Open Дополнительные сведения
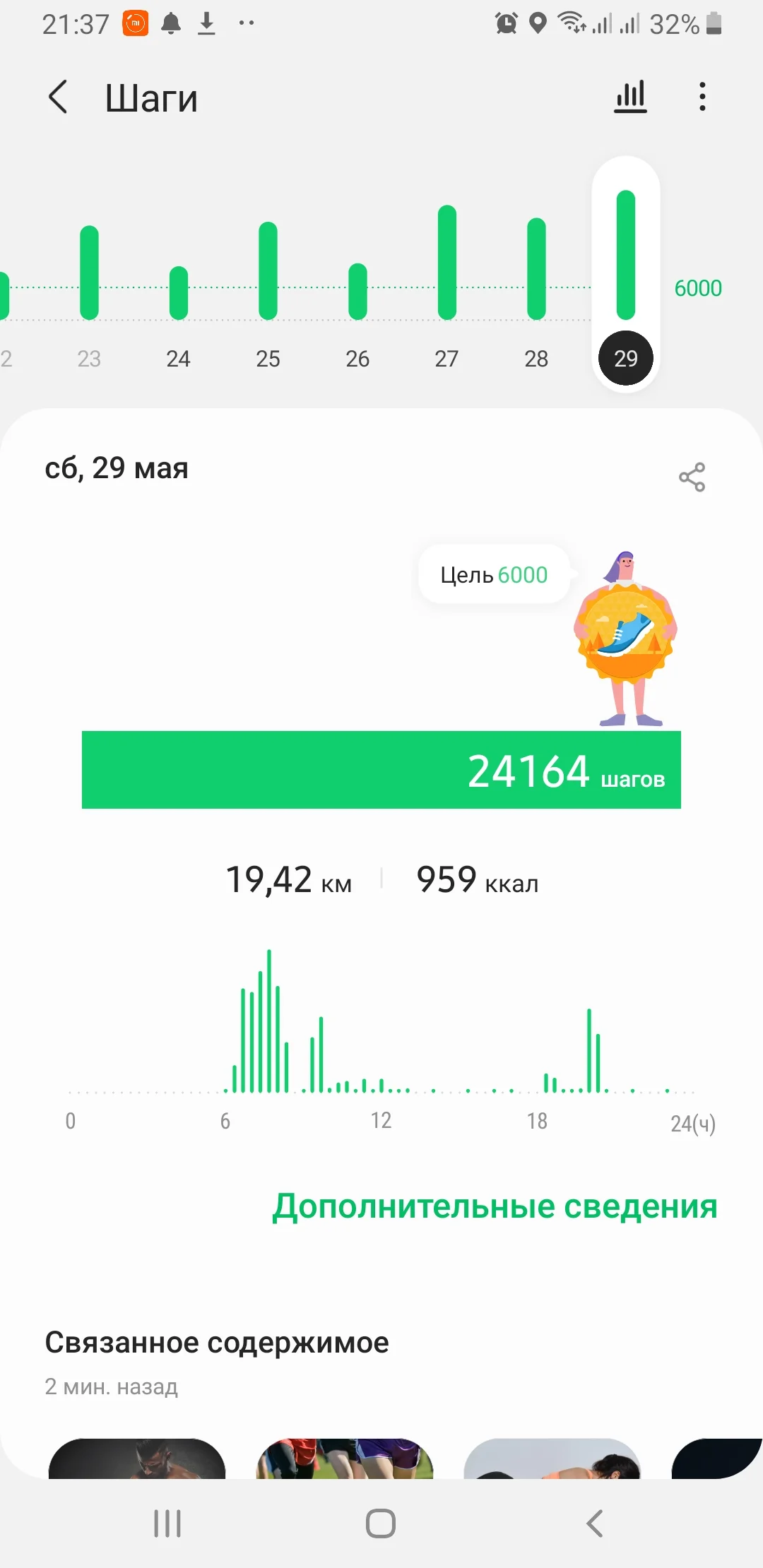 495,1206
